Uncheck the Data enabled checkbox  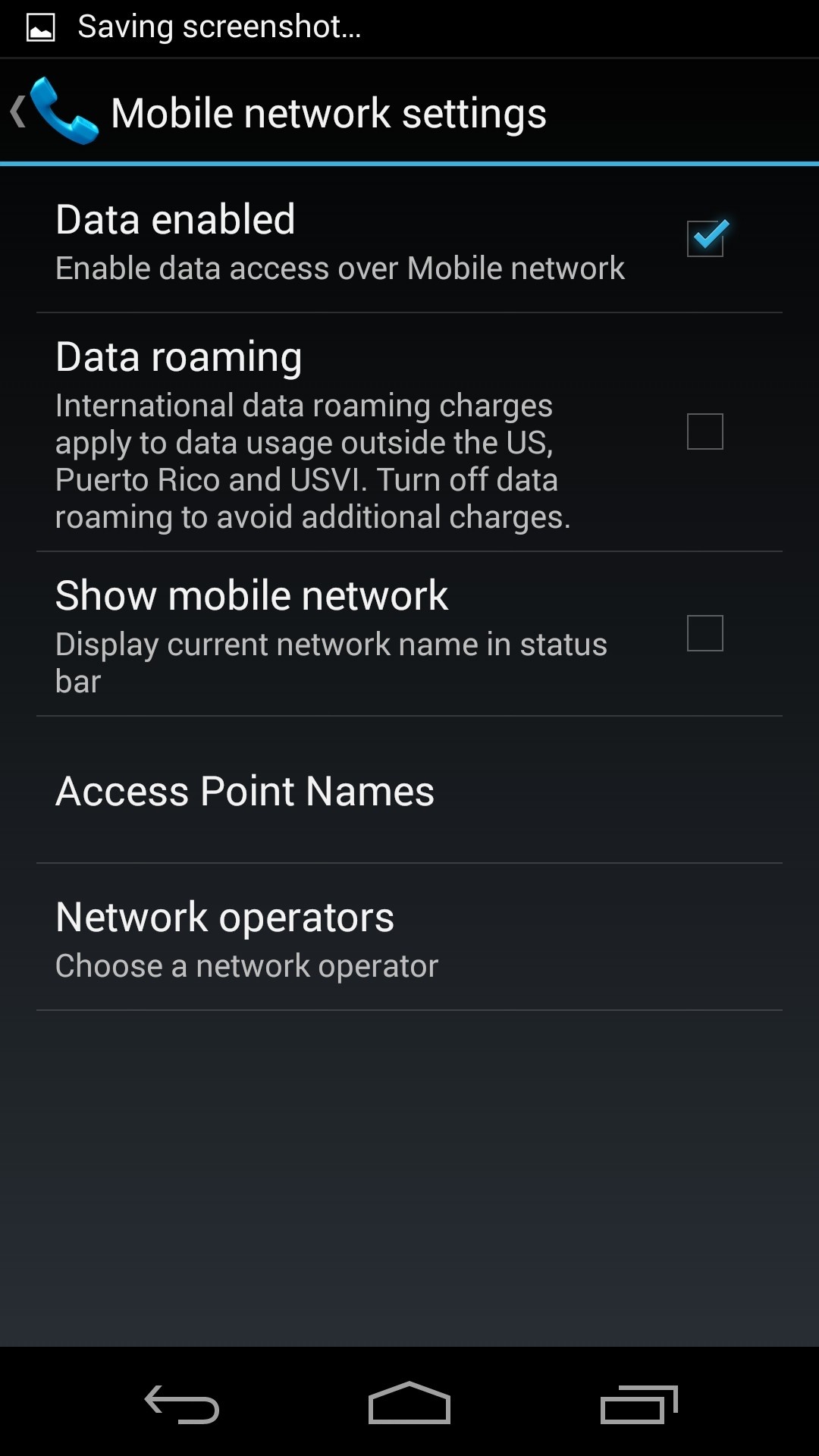click(705, 238)
